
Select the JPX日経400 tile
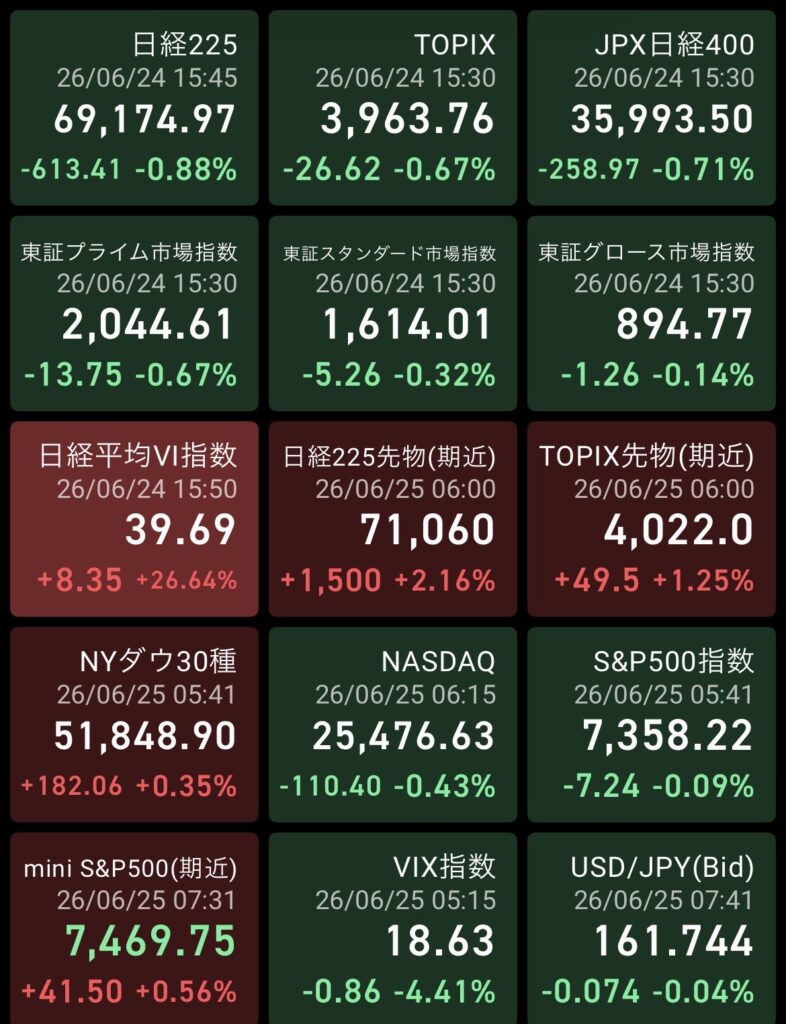tap(651, 108)
